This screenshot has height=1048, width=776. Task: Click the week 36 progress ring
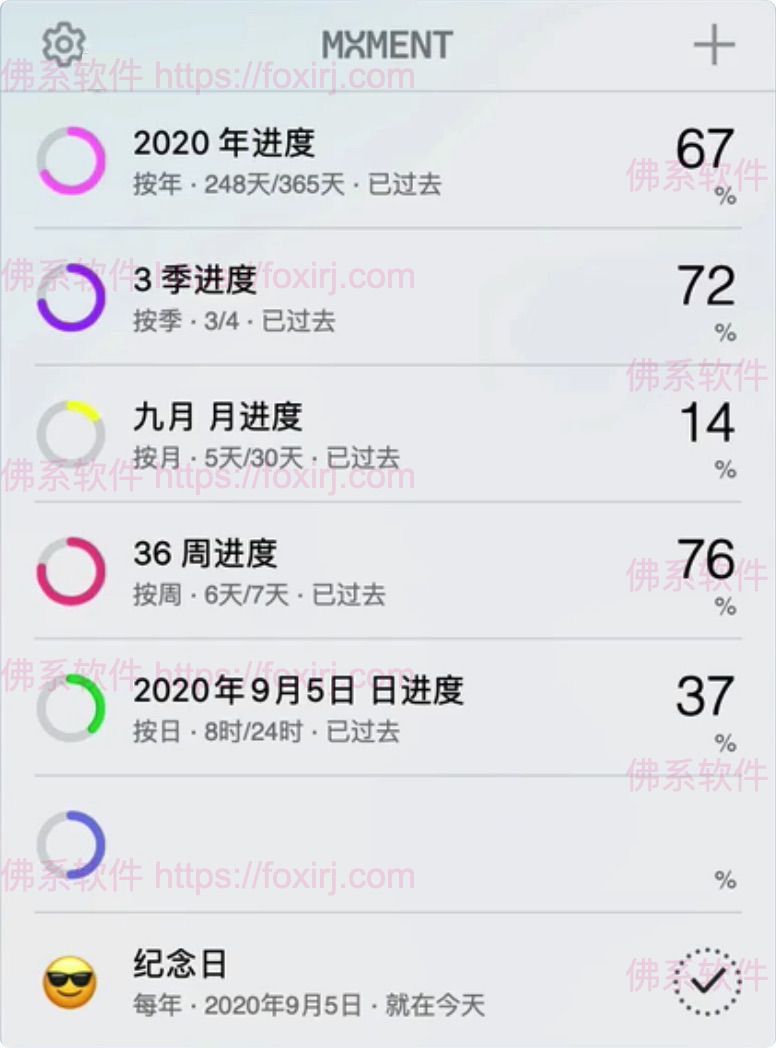pyautogui.click(x=70, y=570)
